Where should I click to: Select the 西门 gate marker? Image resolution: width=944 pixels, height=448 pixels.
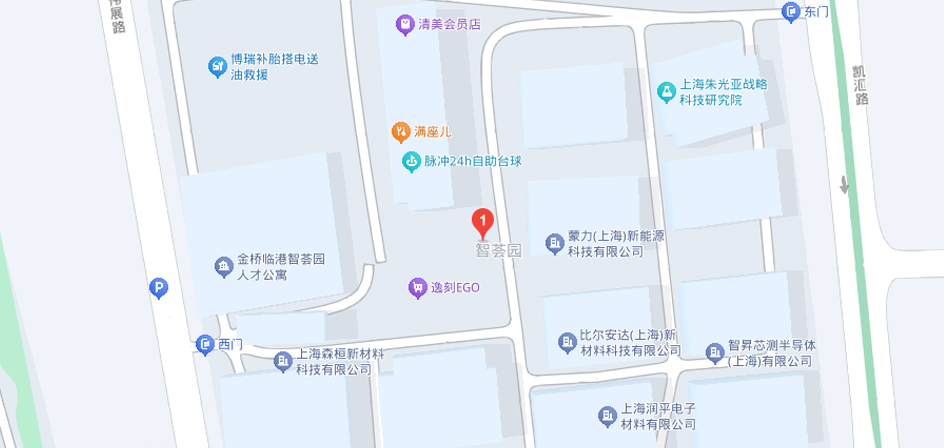click(205, 345)
